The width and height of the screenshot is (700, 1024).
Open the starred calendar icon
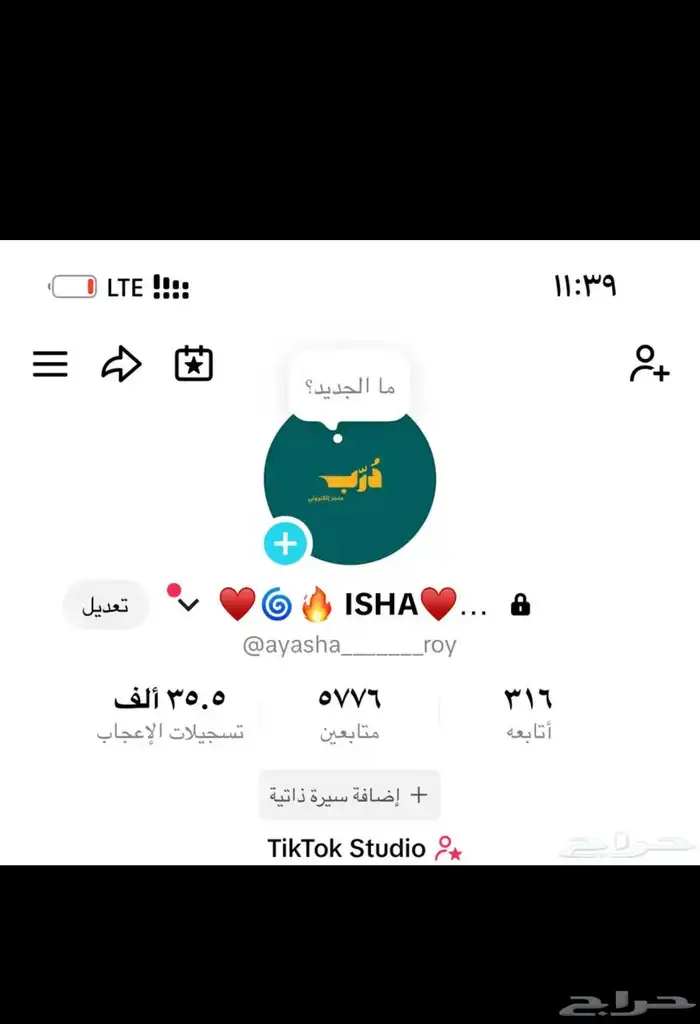pos(194,364)
